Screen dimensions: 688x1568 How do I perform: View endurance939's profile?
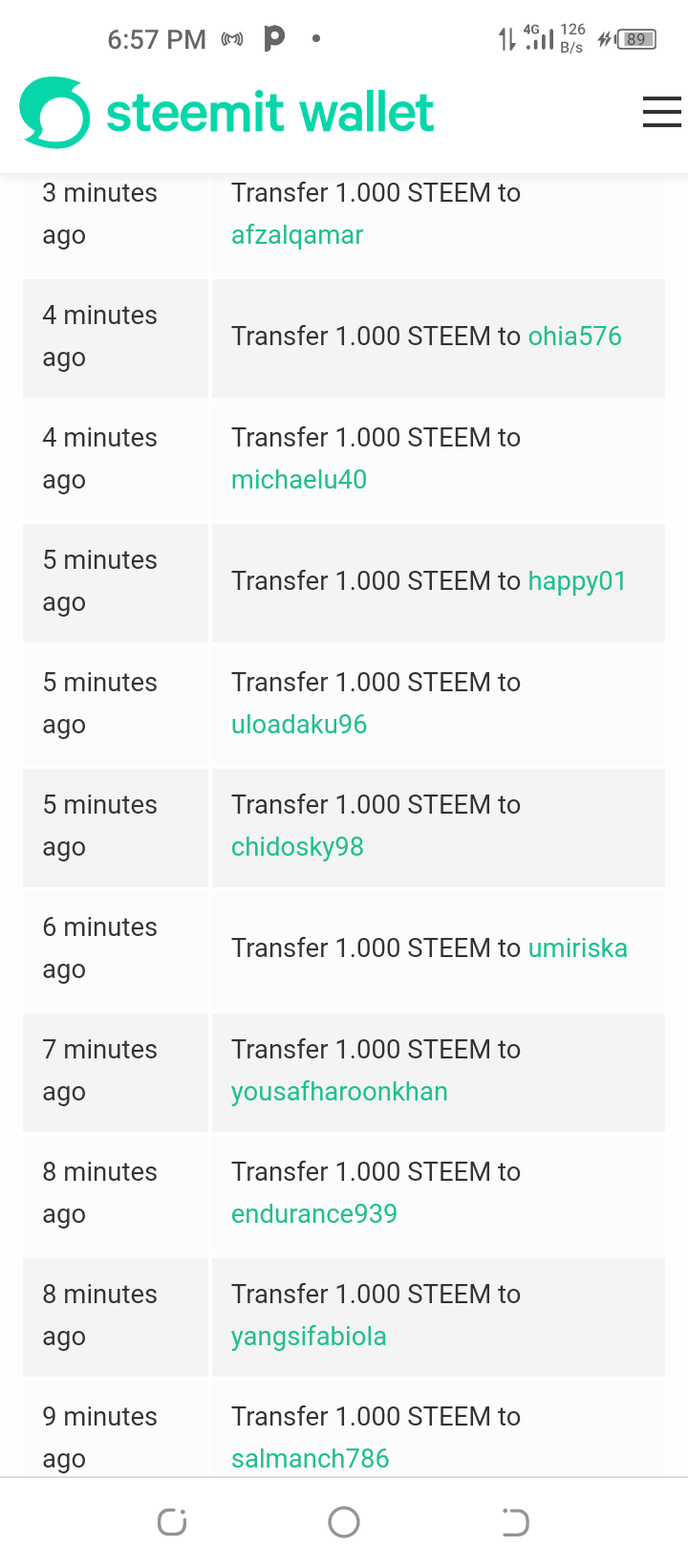pyautogui.click(x=314, y=1214)
